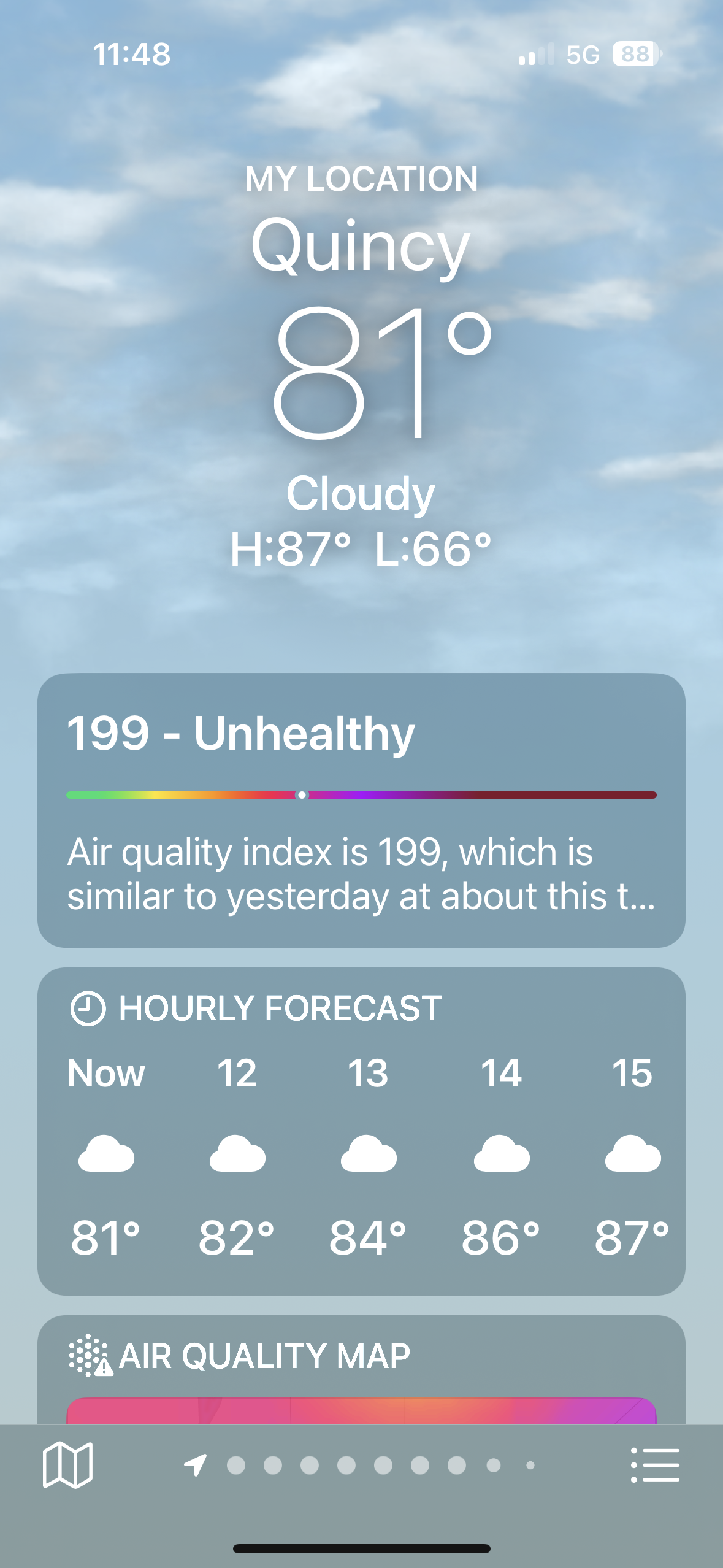This screenshot has height=1568, width=723.
Task: Open the 199 Unhealthy air quality card
Action: click(361, 810)
